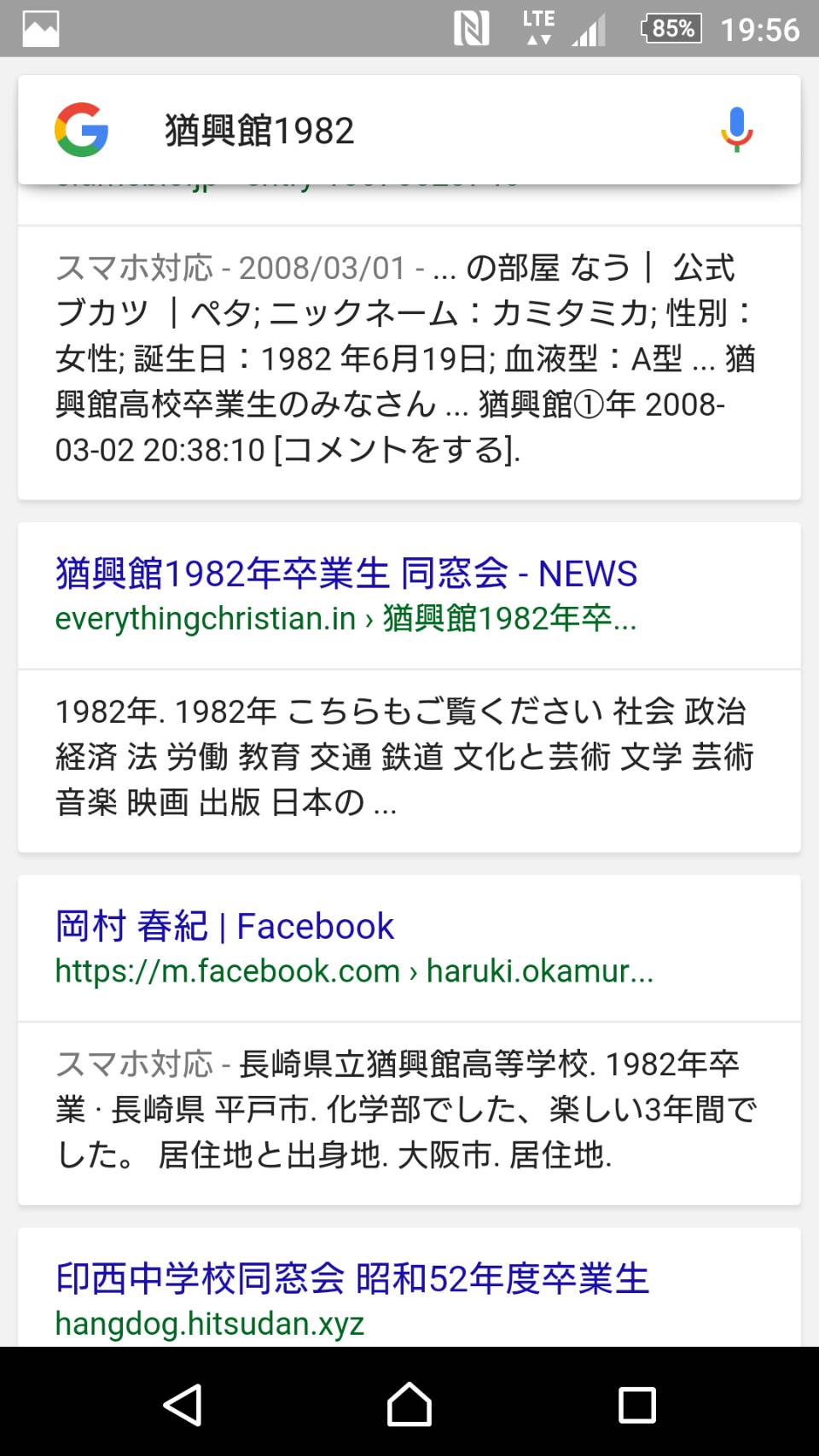Open 岡村 春紀 Facebook result
819x1456 pixels.
click(224, 926)
